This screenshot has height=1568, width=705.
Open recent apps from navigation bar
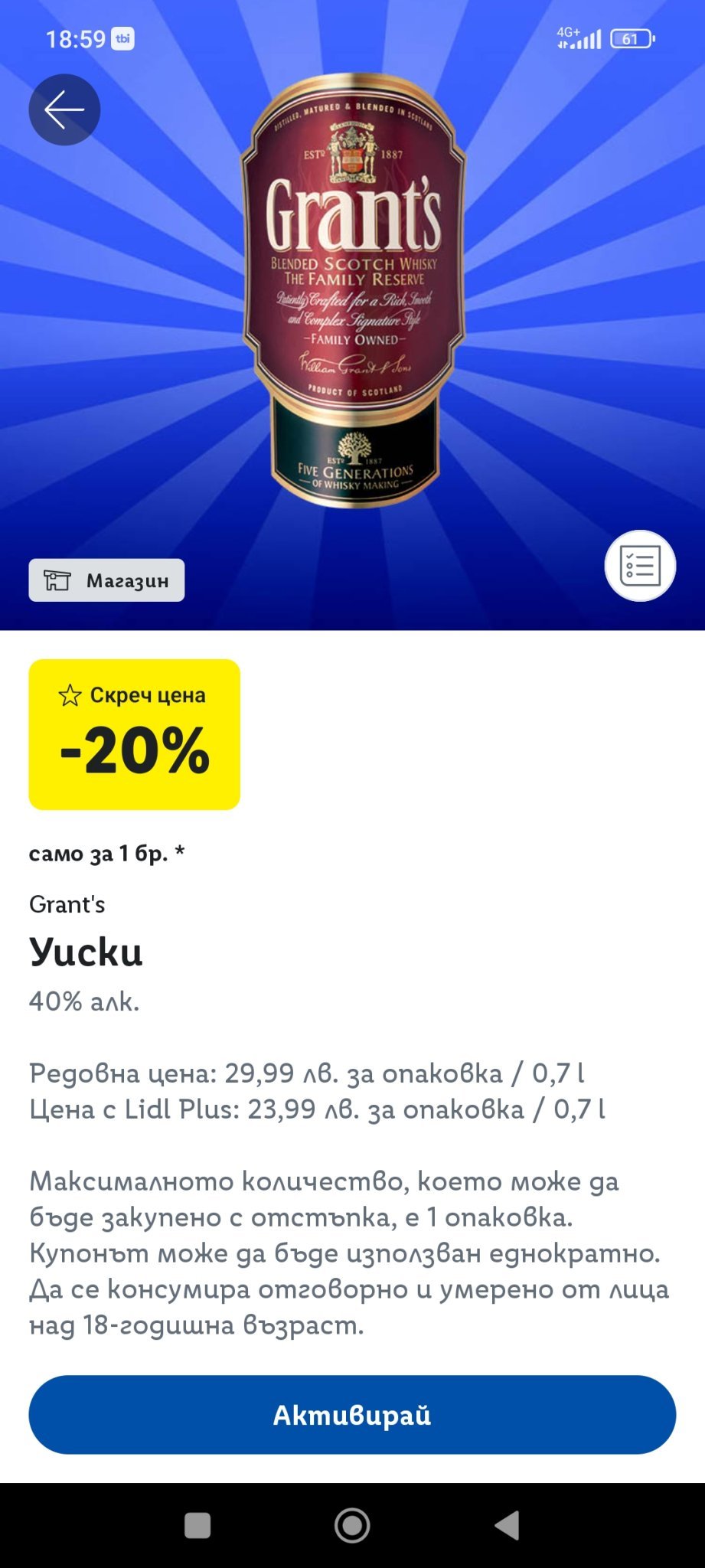pos(197,1525)
